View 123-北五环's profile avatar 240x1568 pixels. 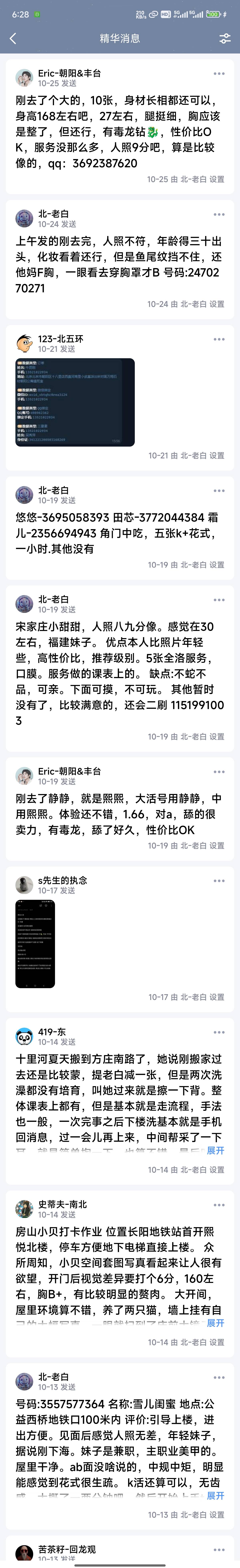click(24, 344)
